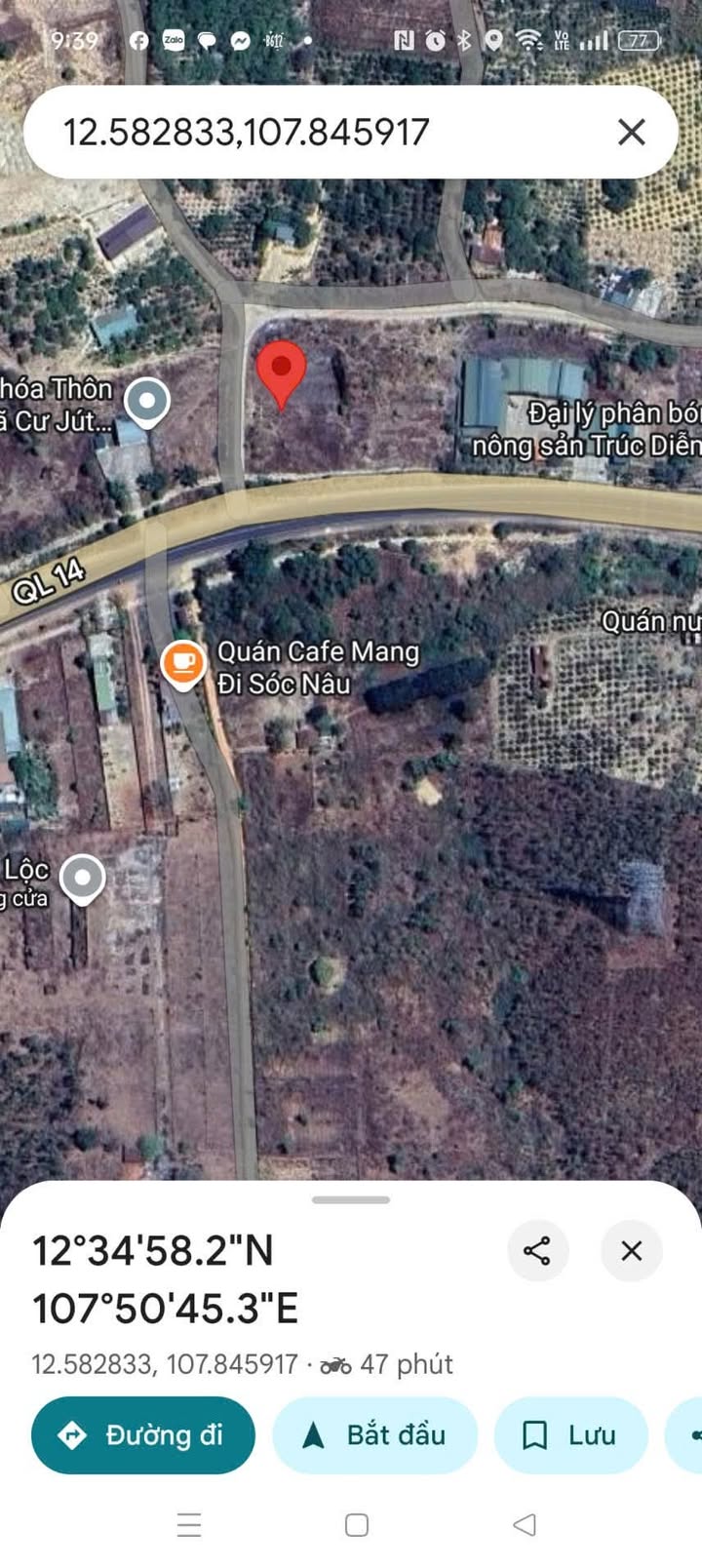Close the location info panel
702x1568 pixels.
pos(632,1250)
